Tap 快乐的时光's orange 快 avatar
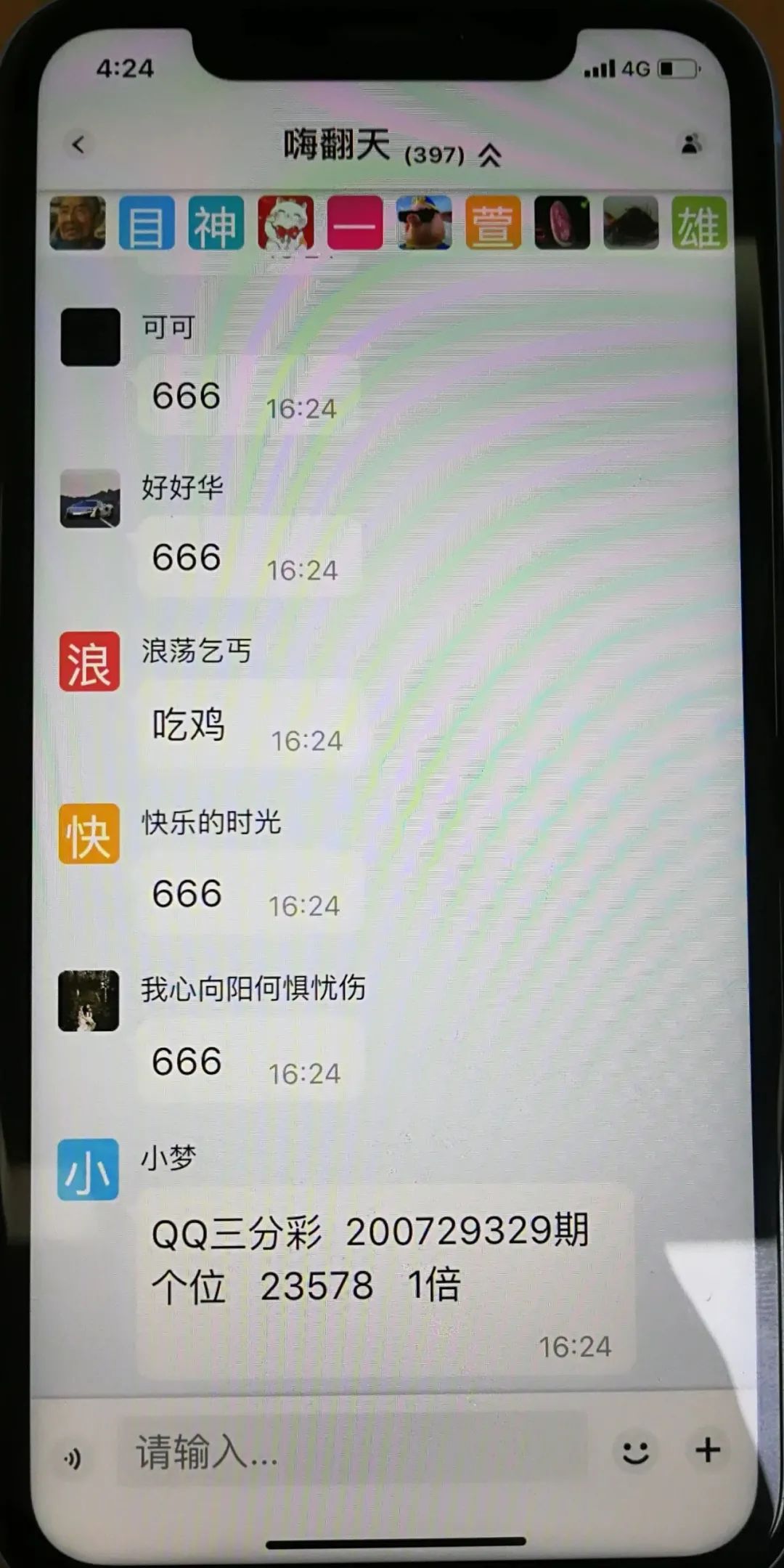 point(90,834)
